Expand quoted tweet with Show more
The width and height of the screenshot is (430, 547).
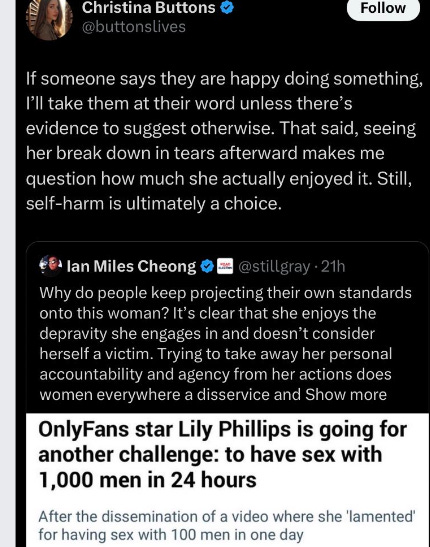[x=346, y=395]
